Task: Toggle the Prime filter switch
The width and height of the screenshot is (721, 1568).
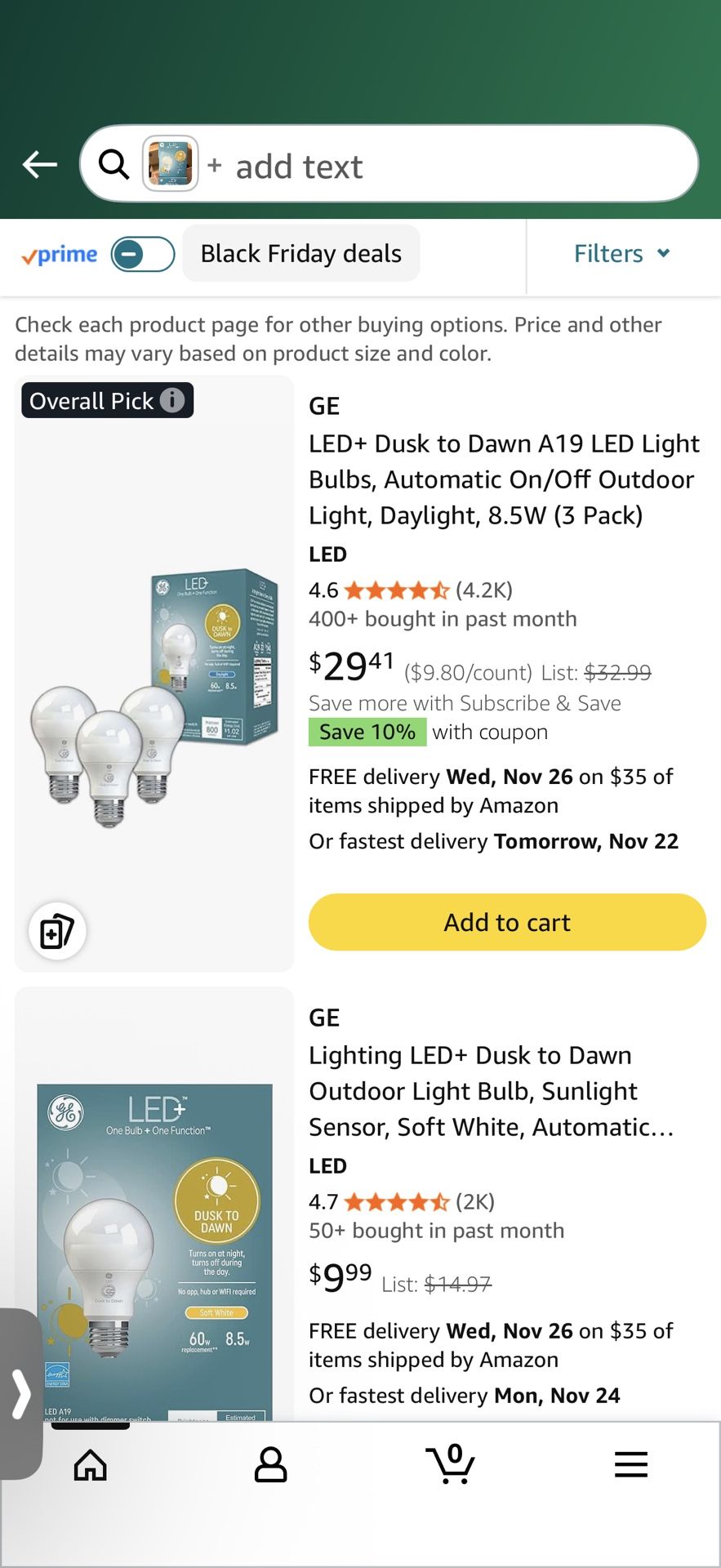Action: coord(141,254)
